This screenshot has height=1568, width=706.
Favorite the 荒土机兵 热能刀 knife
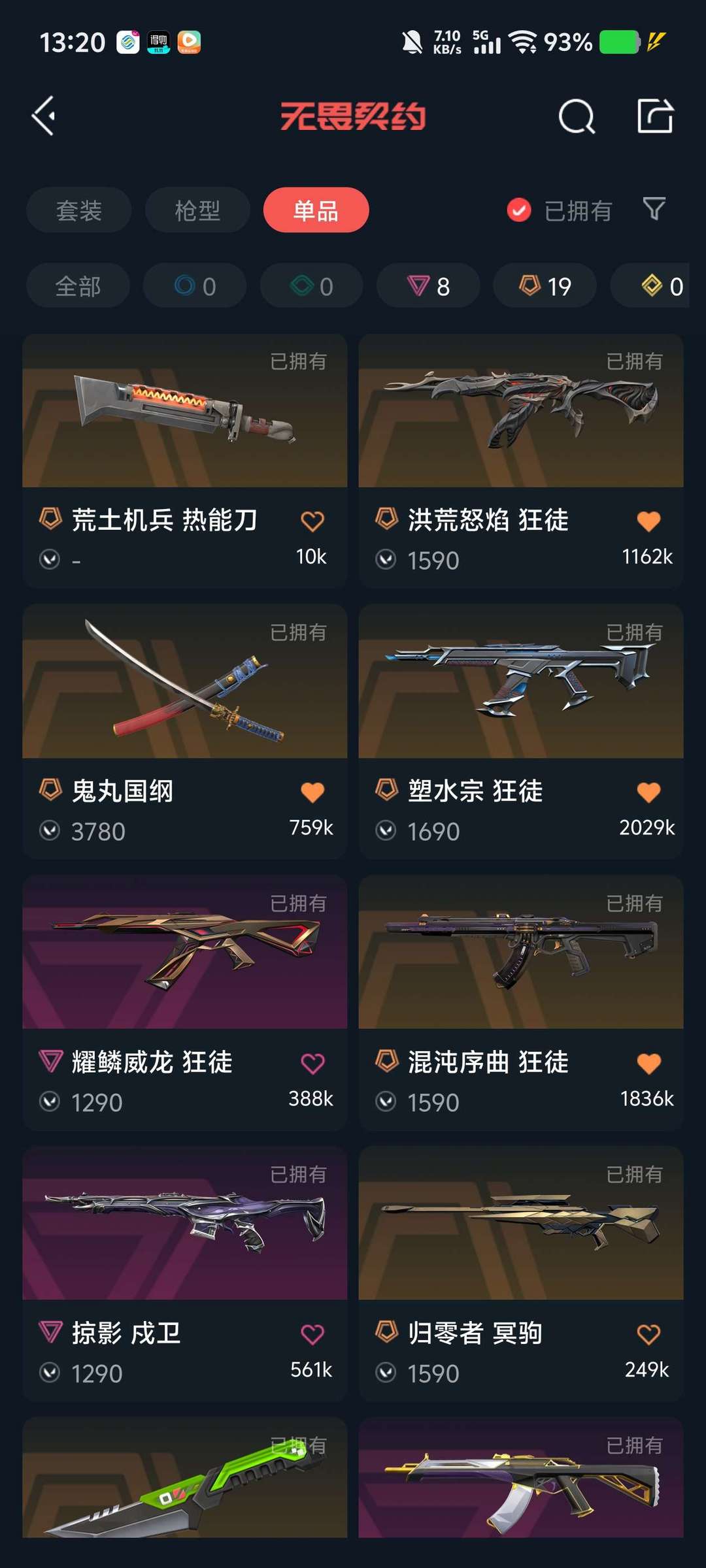click(x=313, y=520)
